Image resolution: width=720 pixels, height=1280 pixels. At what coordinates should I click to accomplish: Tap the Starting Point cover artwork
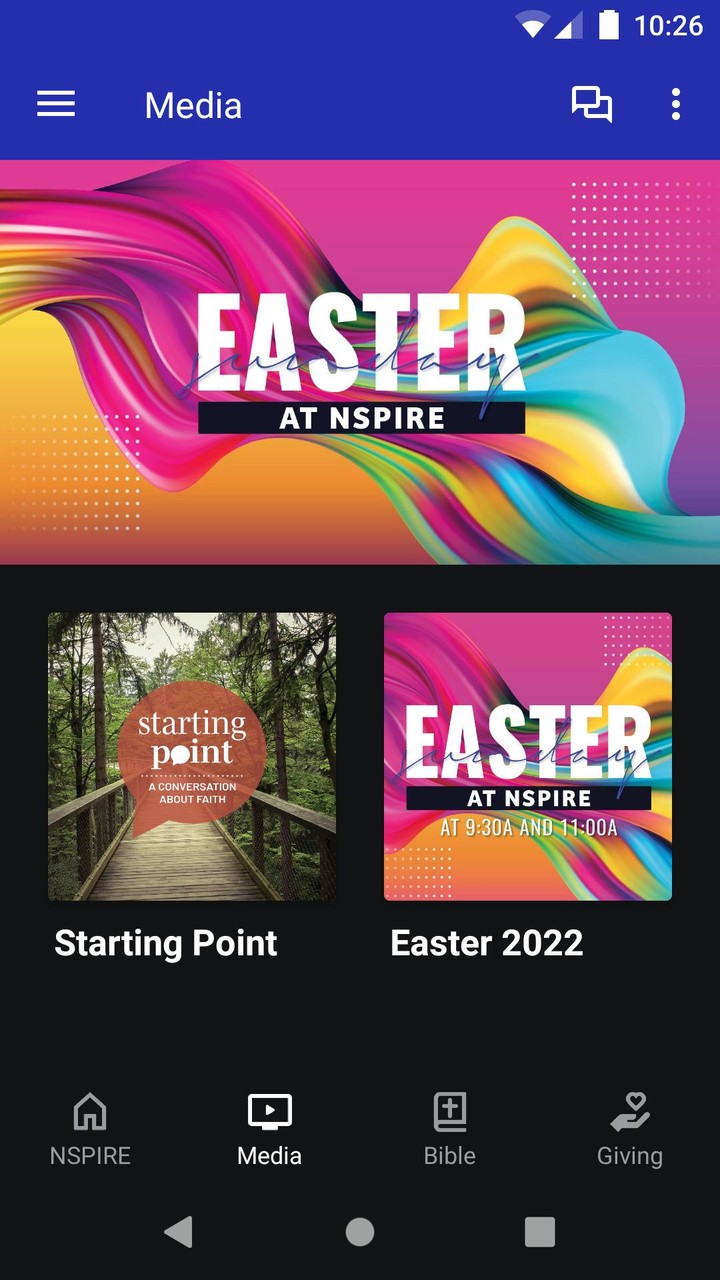(x=192, y=755)
